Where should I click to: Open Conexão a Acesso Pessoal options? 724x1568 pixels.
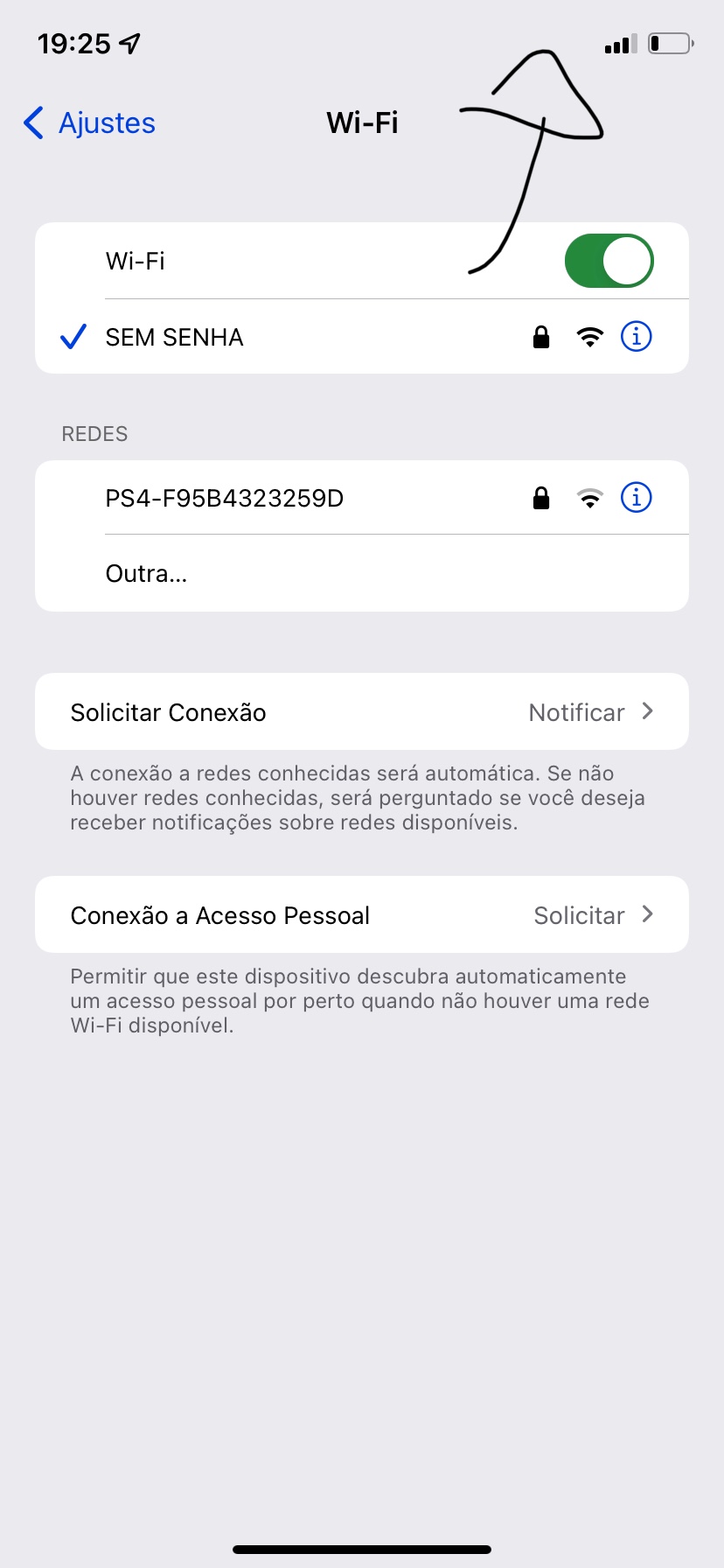[362, 914]
